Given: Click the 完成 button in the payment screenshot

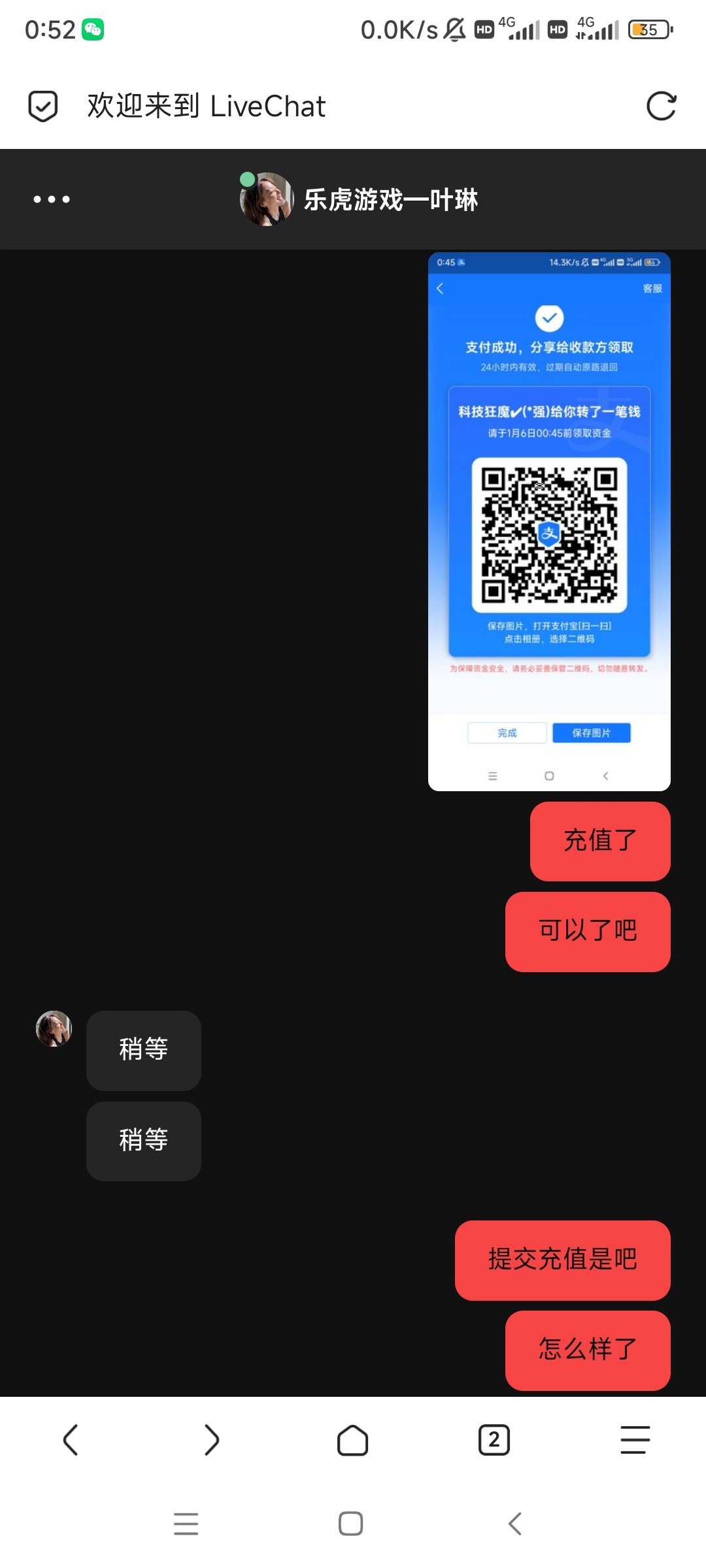Looking at the screenshot, I should [507, 732].
